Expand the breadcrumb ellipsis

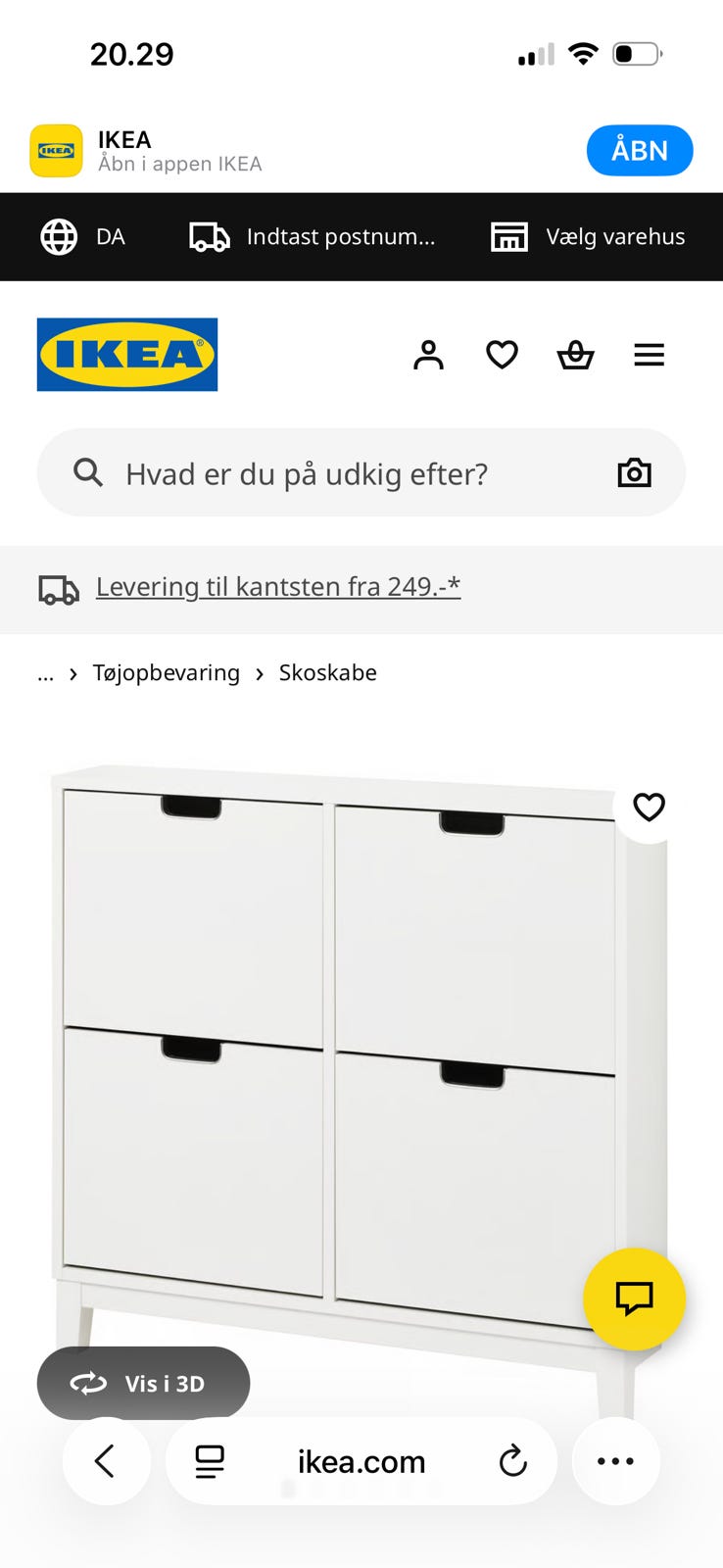pos(45,673)
